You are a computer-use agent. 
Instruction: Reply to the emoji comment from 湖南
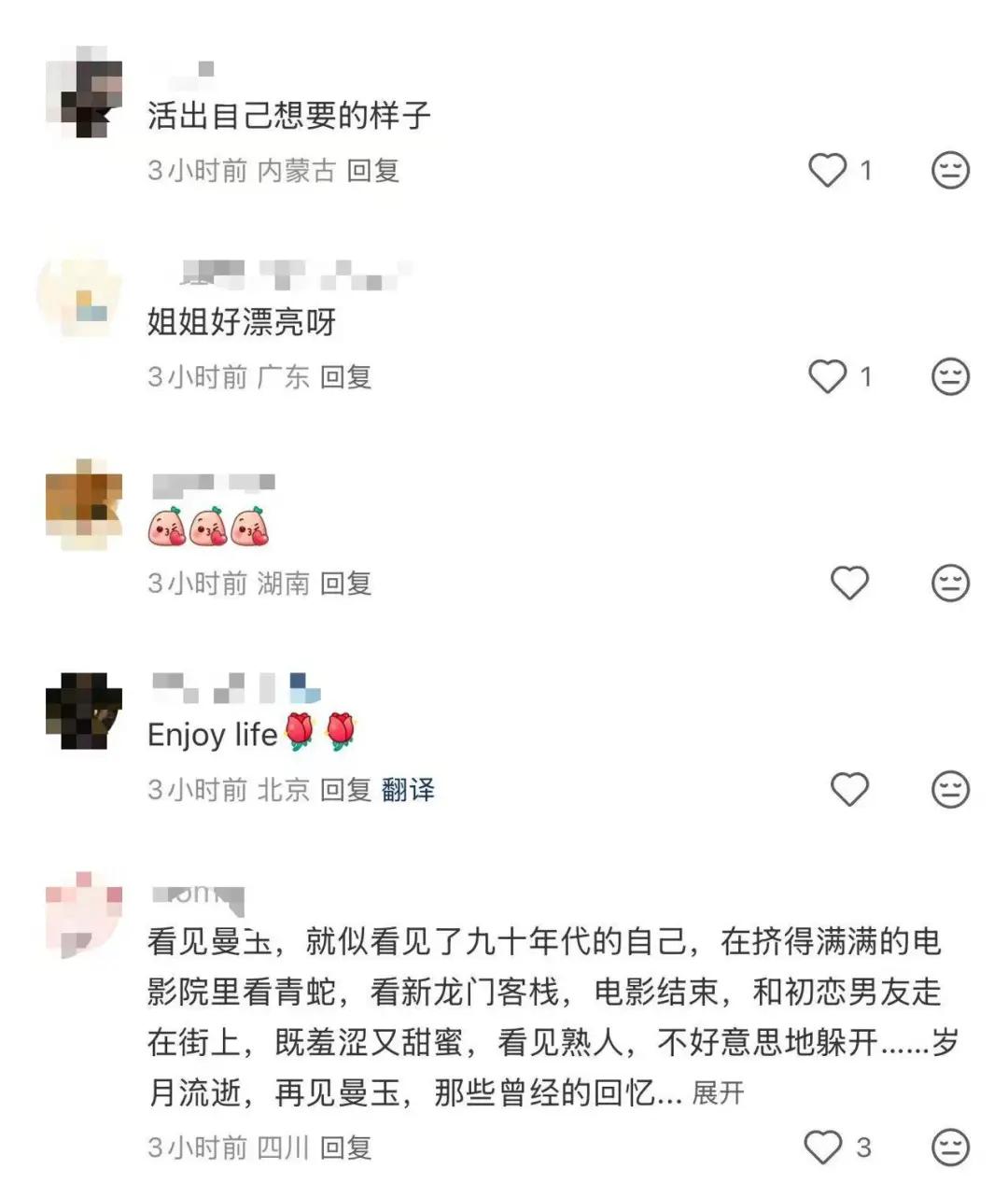point(345,584)
